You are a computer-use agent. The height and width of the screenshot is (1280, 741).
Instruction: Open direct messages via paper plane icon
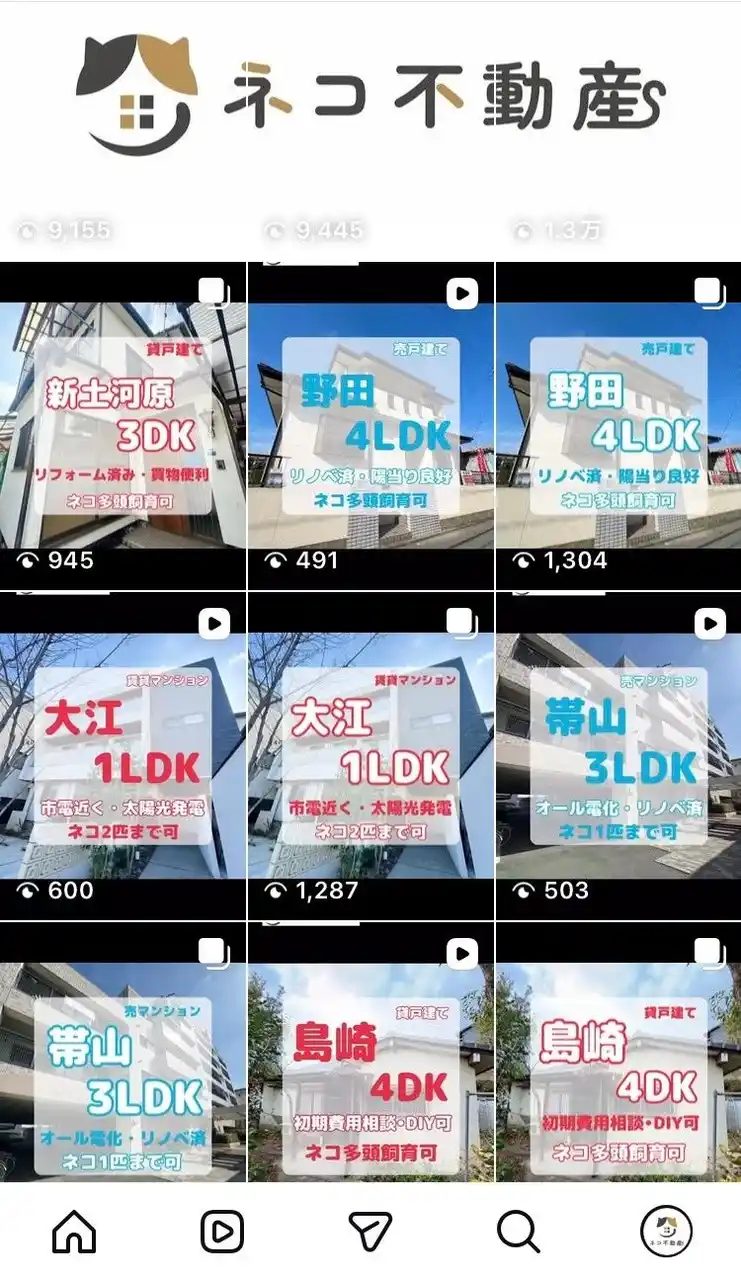click(370, 1231)
